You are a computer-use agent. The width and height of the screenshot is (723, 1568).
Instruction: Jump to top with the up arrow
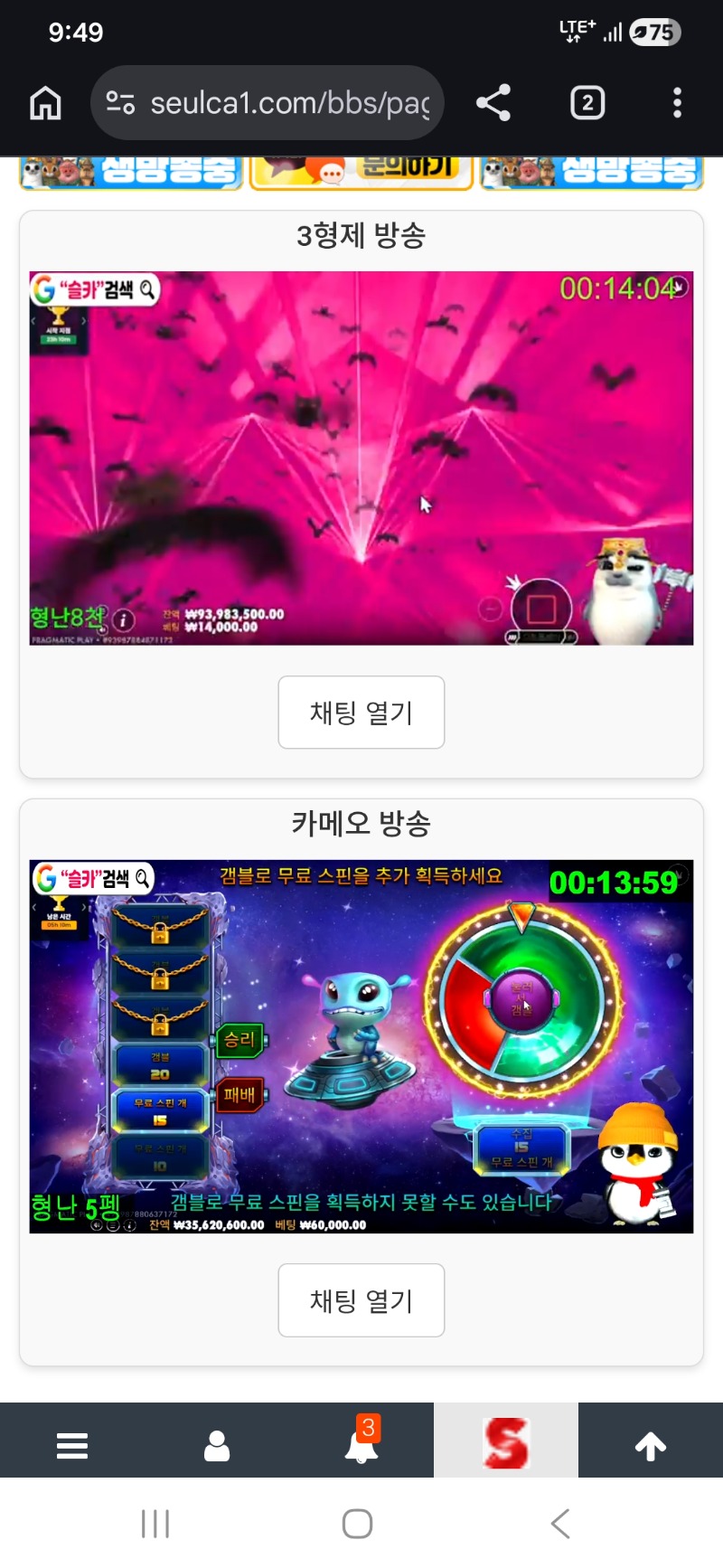(x=651, y=1445)
